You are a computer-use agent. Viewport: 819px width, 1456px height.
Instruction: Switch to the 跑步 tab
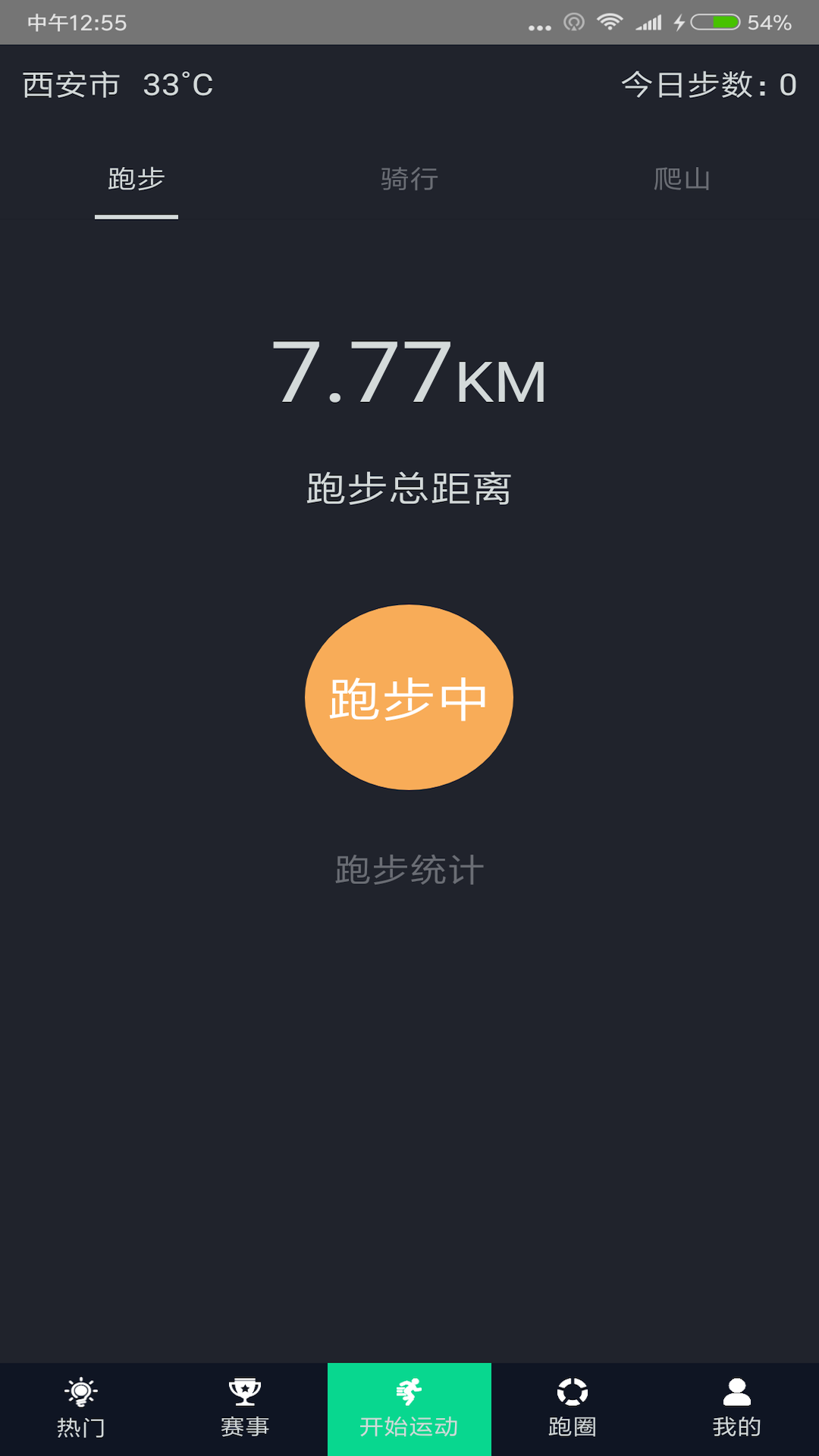[136, 180]
